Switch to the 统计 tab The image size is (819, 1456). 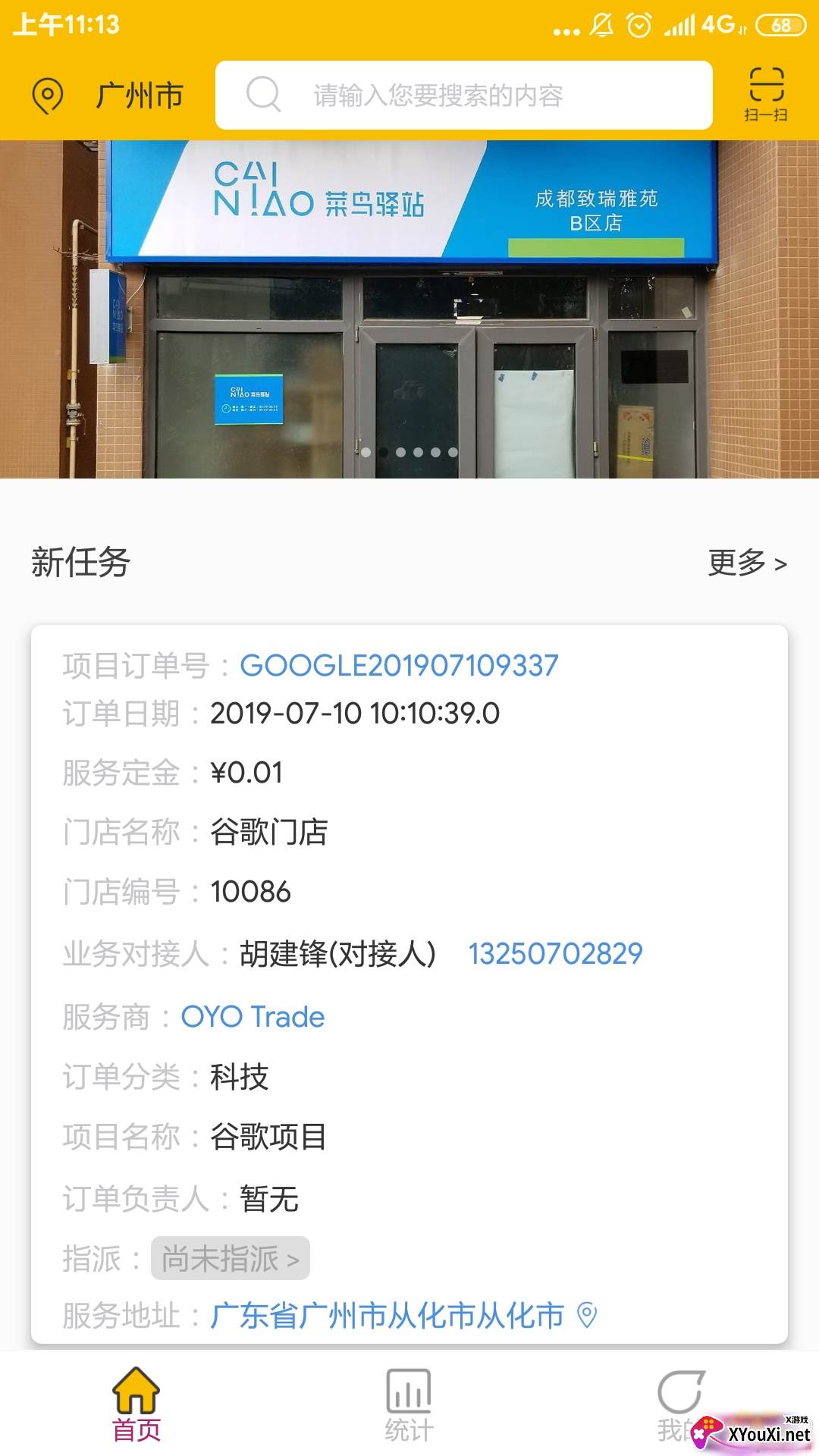[x=409, y=1404]
